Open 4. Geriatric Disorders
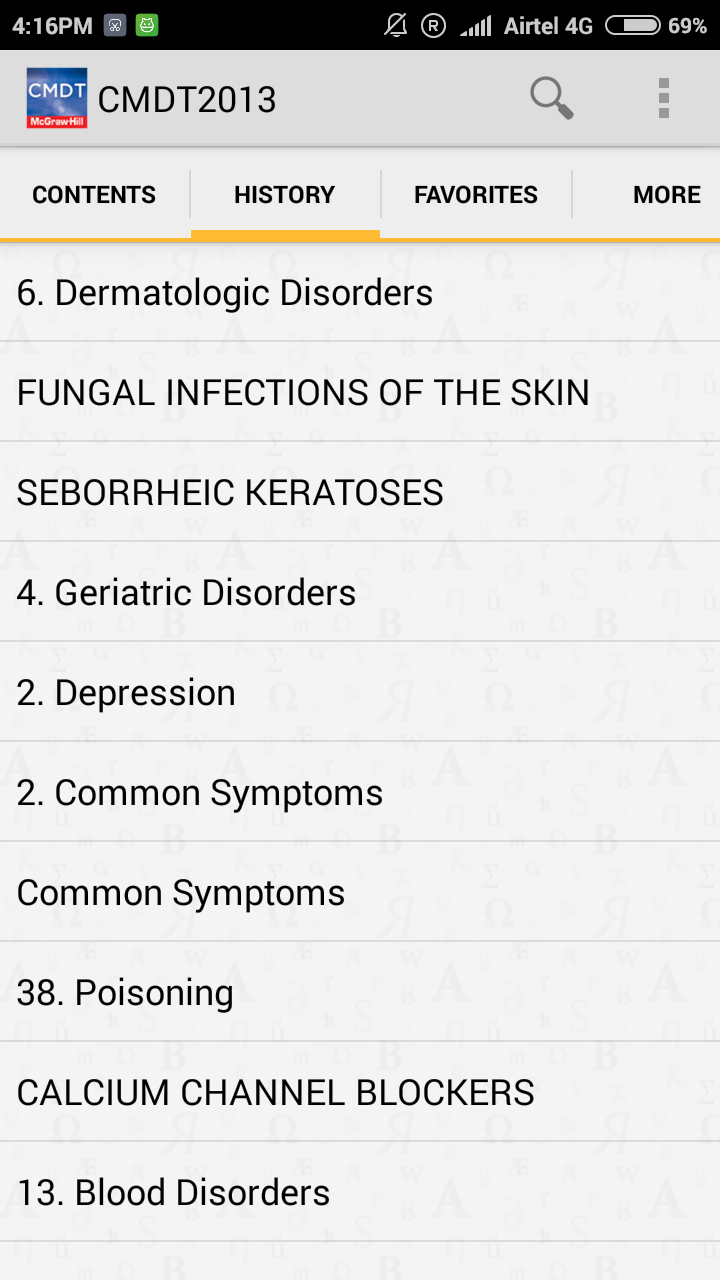This screenshot has height=1280, width=720. (186, 592)
